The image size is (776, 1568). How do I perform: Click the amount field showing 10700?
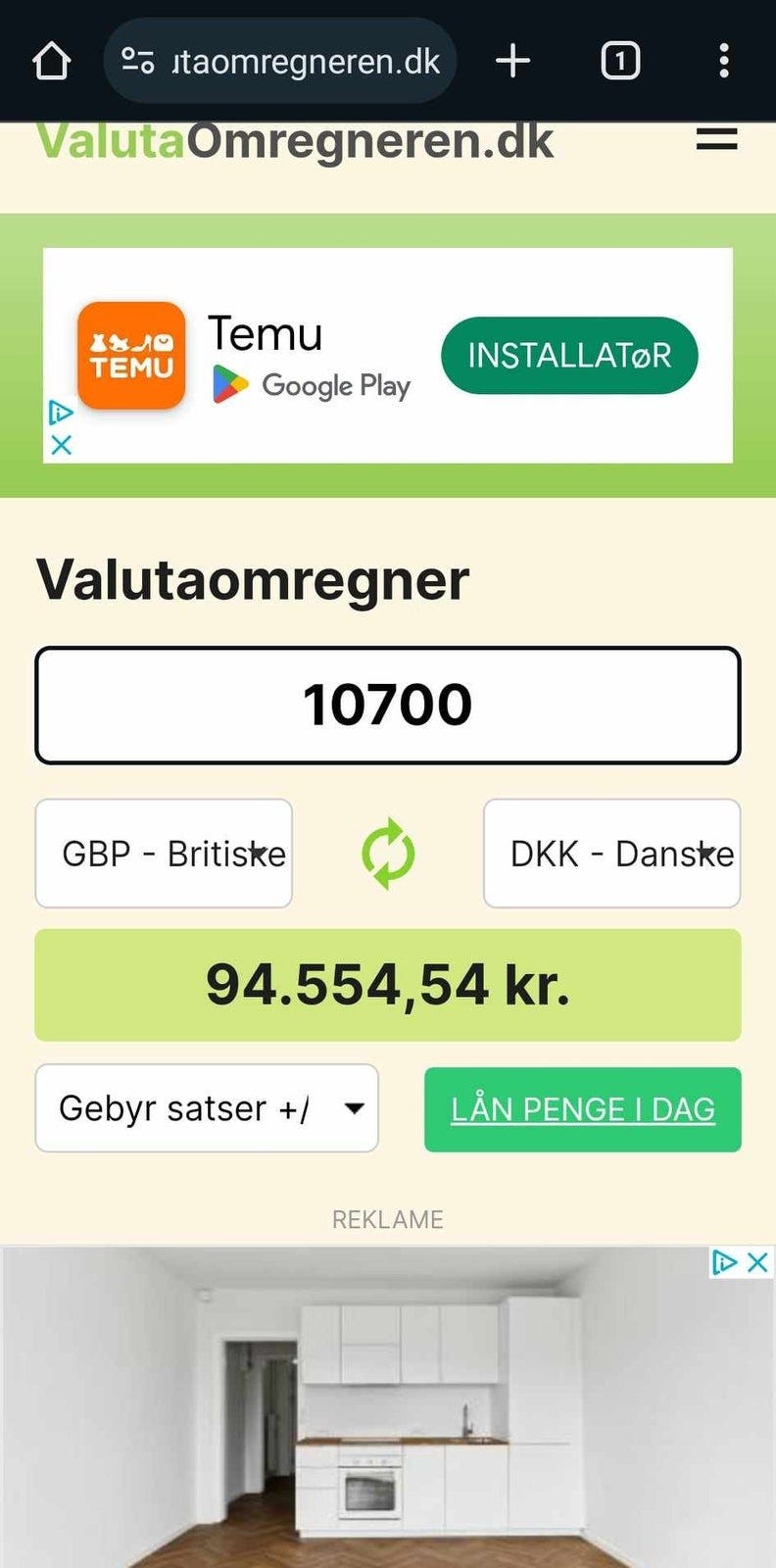(x=388, y=702)
